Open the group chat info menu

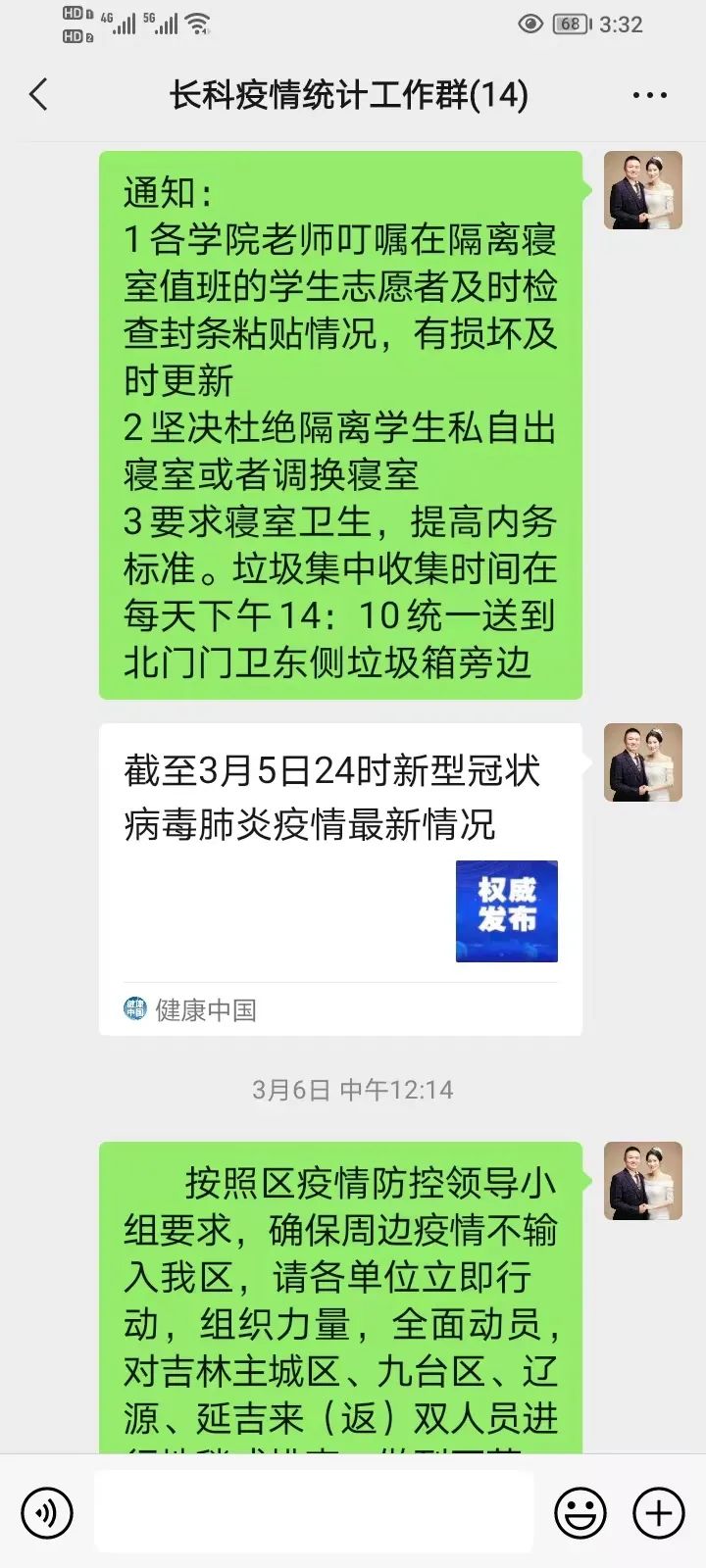[x=649, y=95]
